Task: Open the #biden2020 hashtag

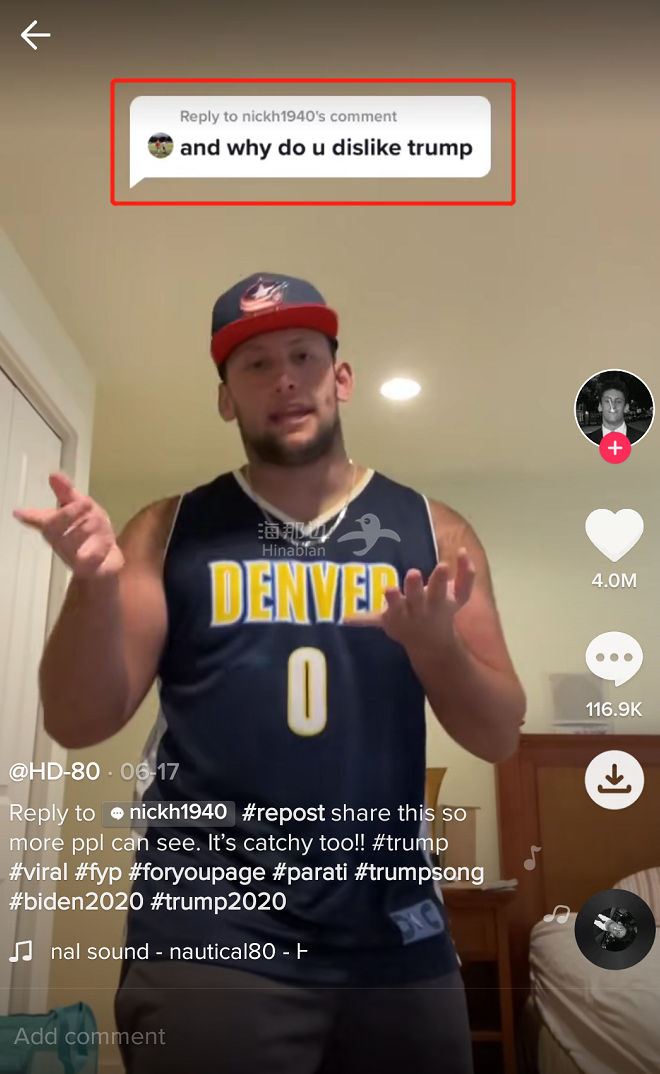Action: (74, 901)
